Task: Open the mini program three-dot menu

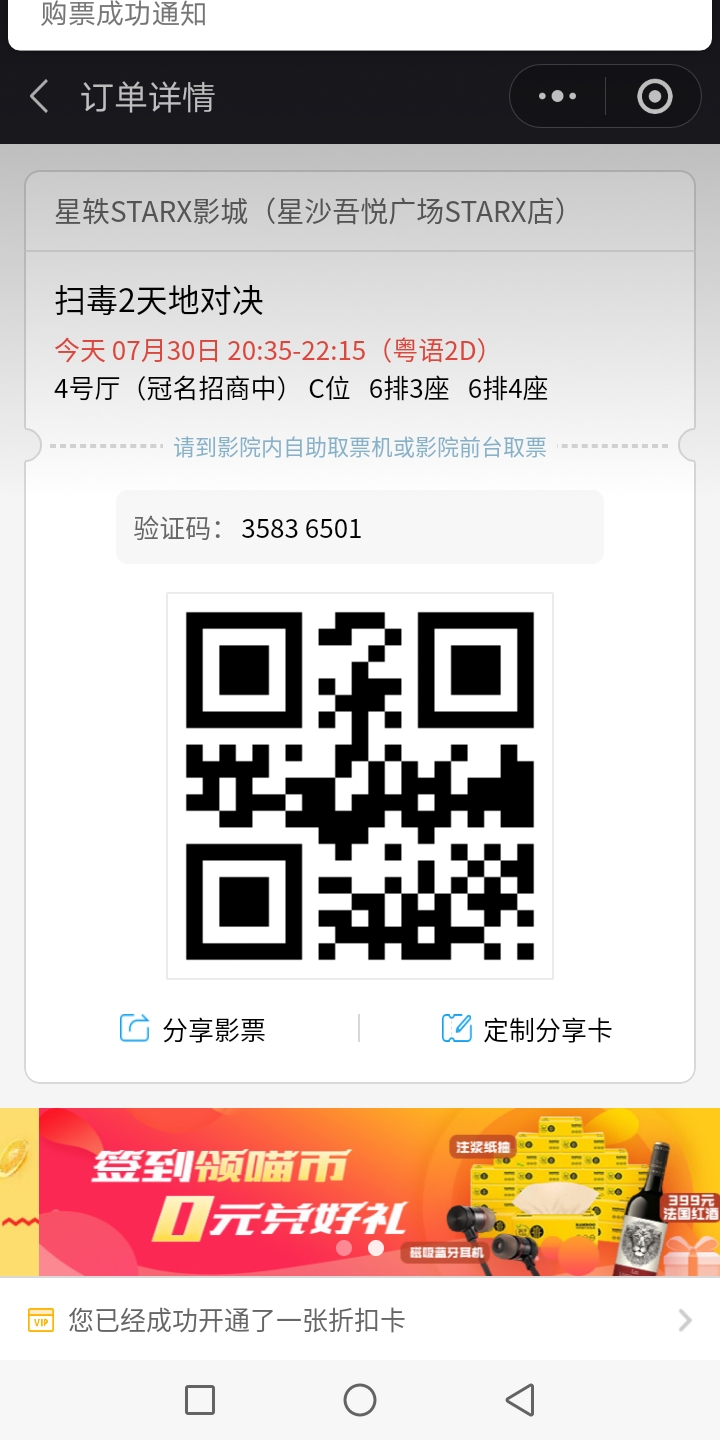Action: [557, 97]
